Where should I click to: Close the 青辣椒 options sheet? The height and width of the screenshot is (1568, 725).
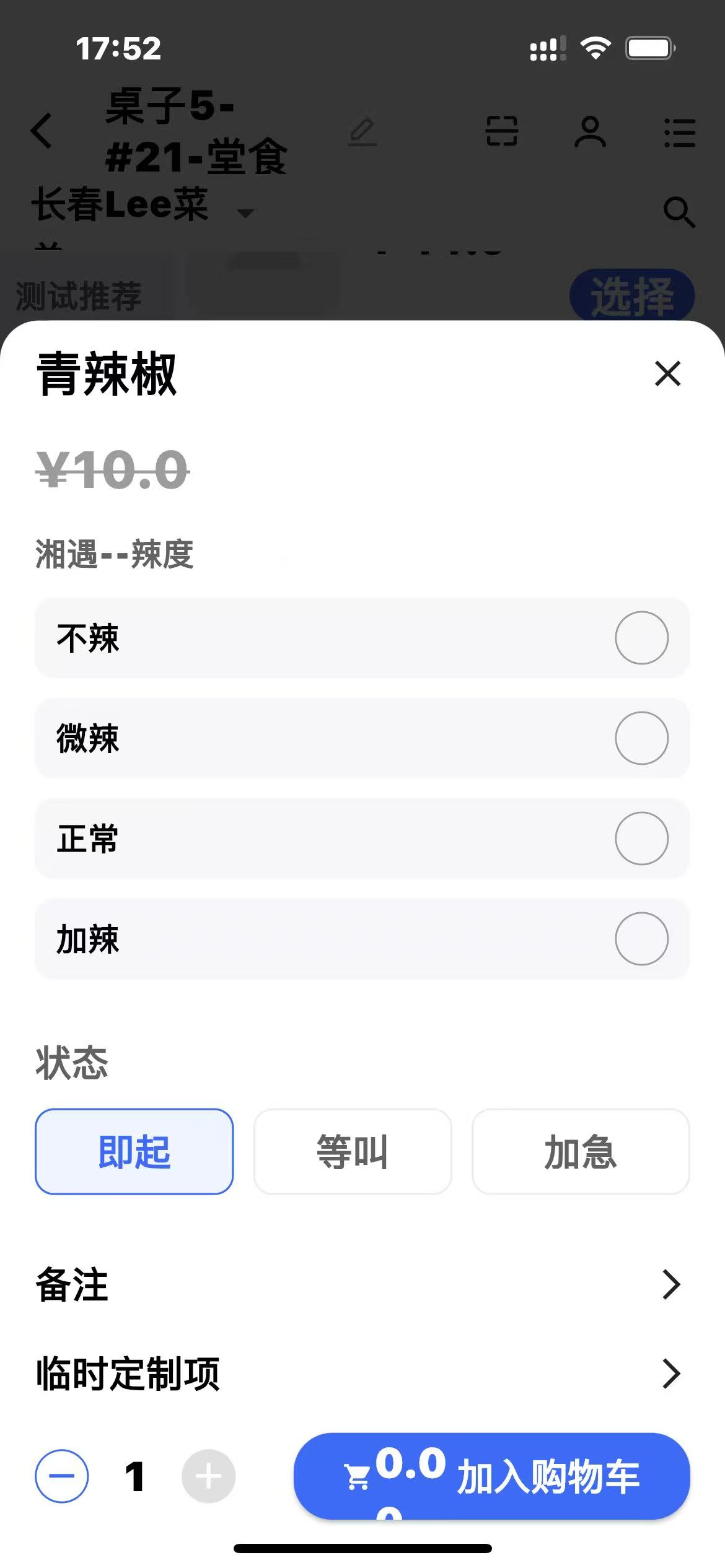pos(667,373)
